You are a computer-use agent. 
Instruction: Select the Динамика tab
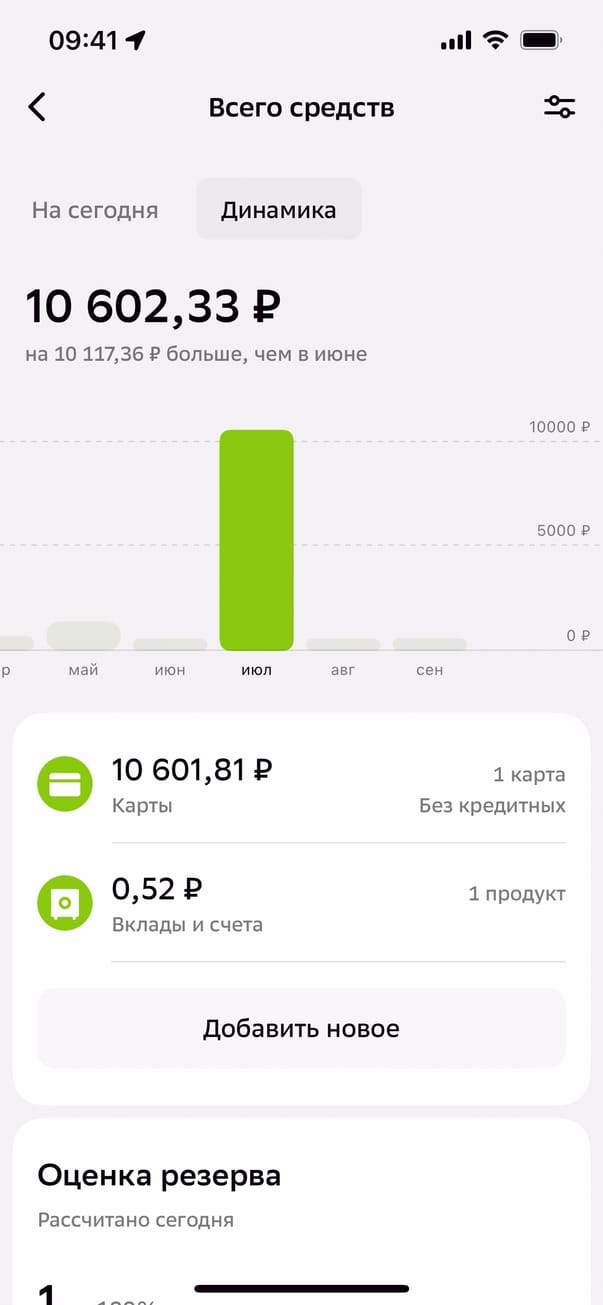tap(278, 210)
